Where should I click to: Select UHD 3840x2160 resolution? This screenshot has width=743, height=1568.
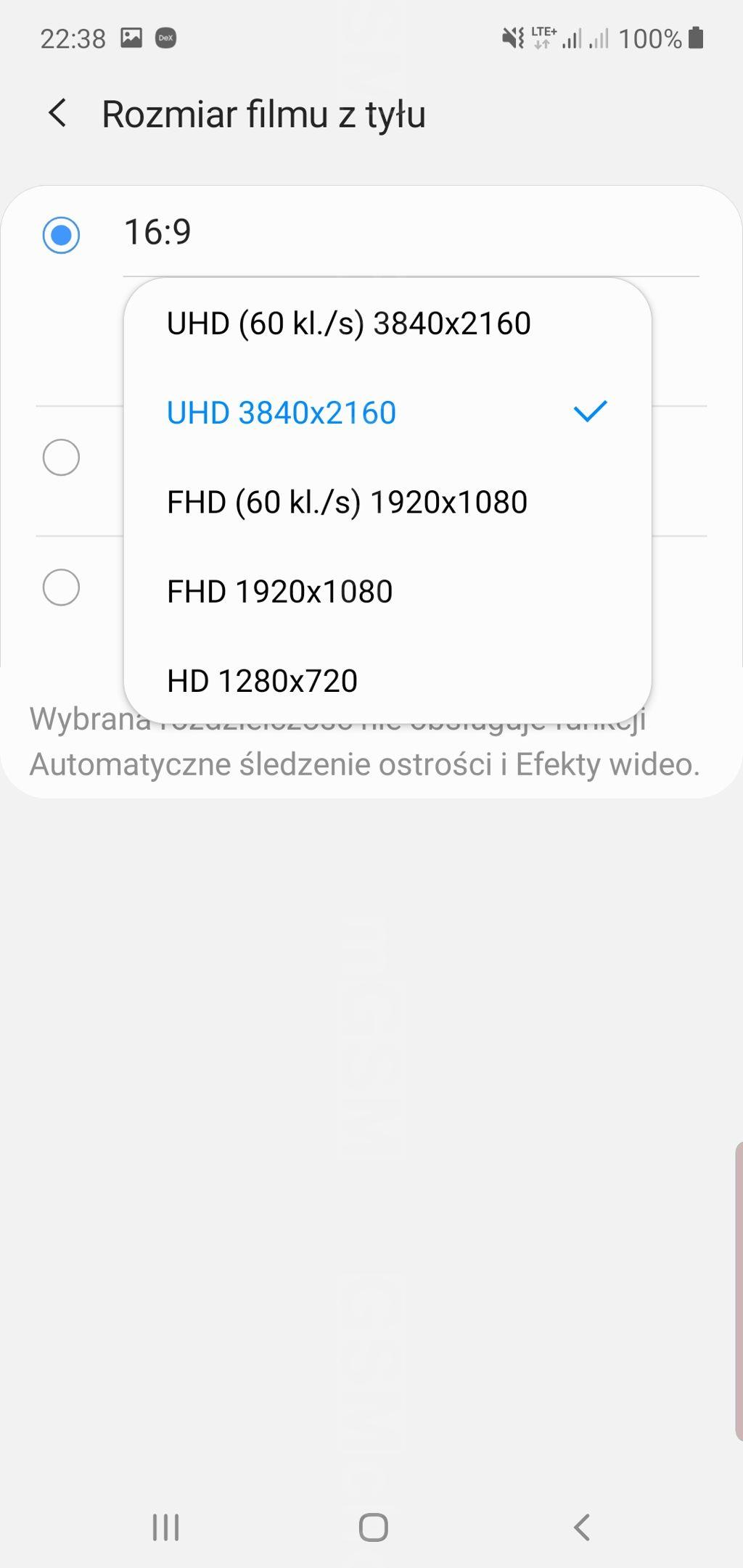point(282,413)
